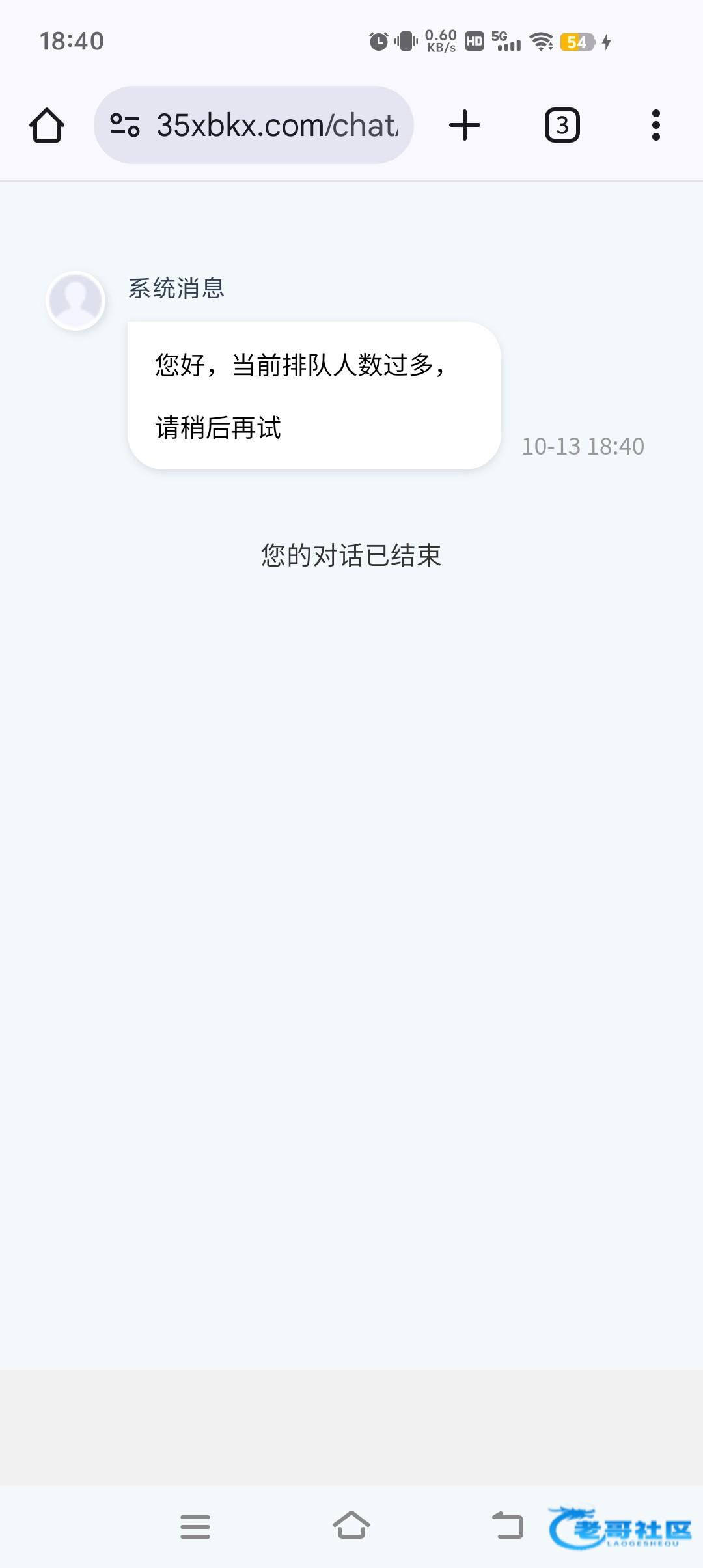View site information icon in address bar
The image size is (703, 1568).
tap(125, 125)
